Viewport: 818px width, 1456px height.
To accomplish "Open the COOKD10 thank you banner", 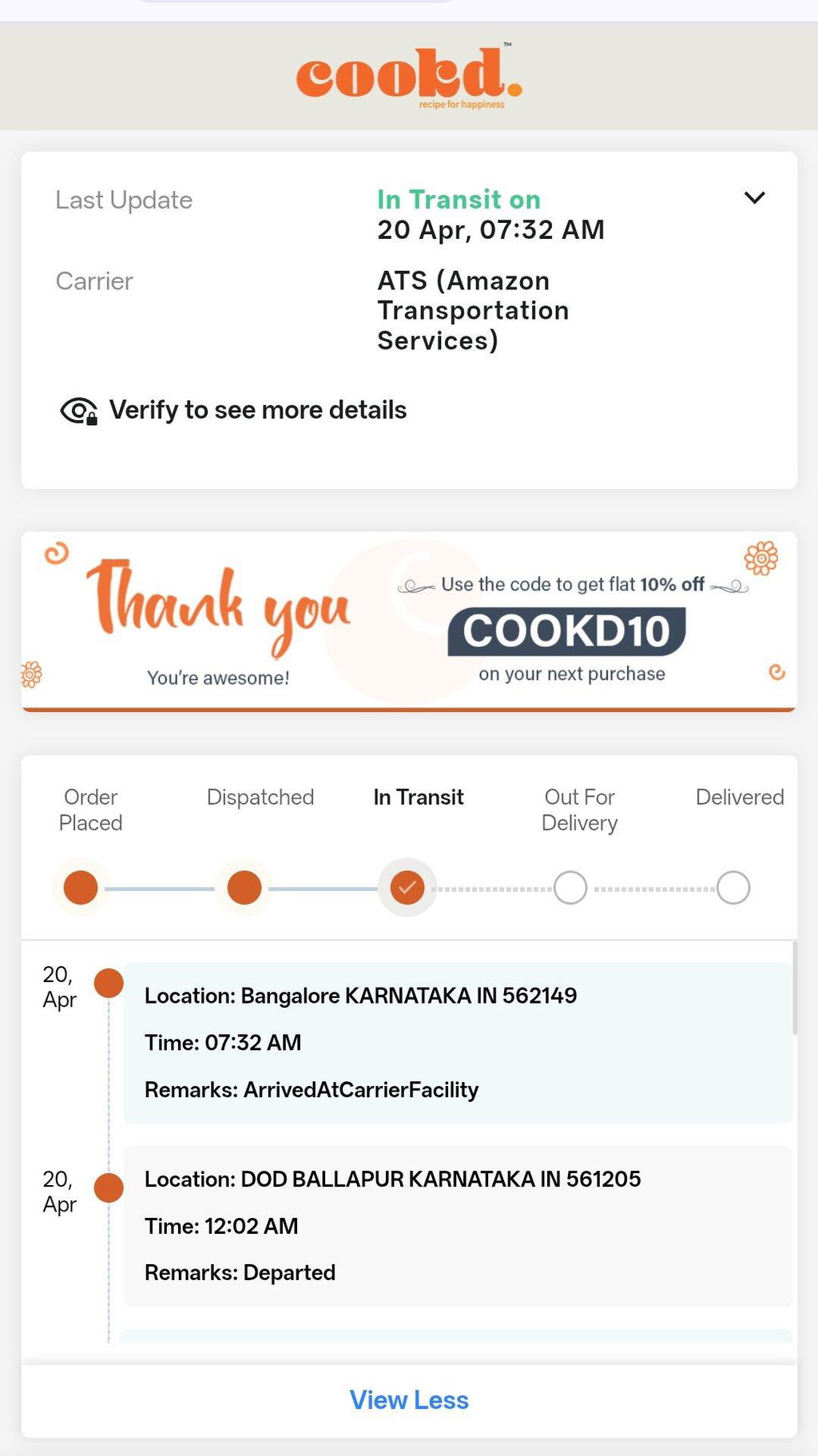I will tap(409, 621).
